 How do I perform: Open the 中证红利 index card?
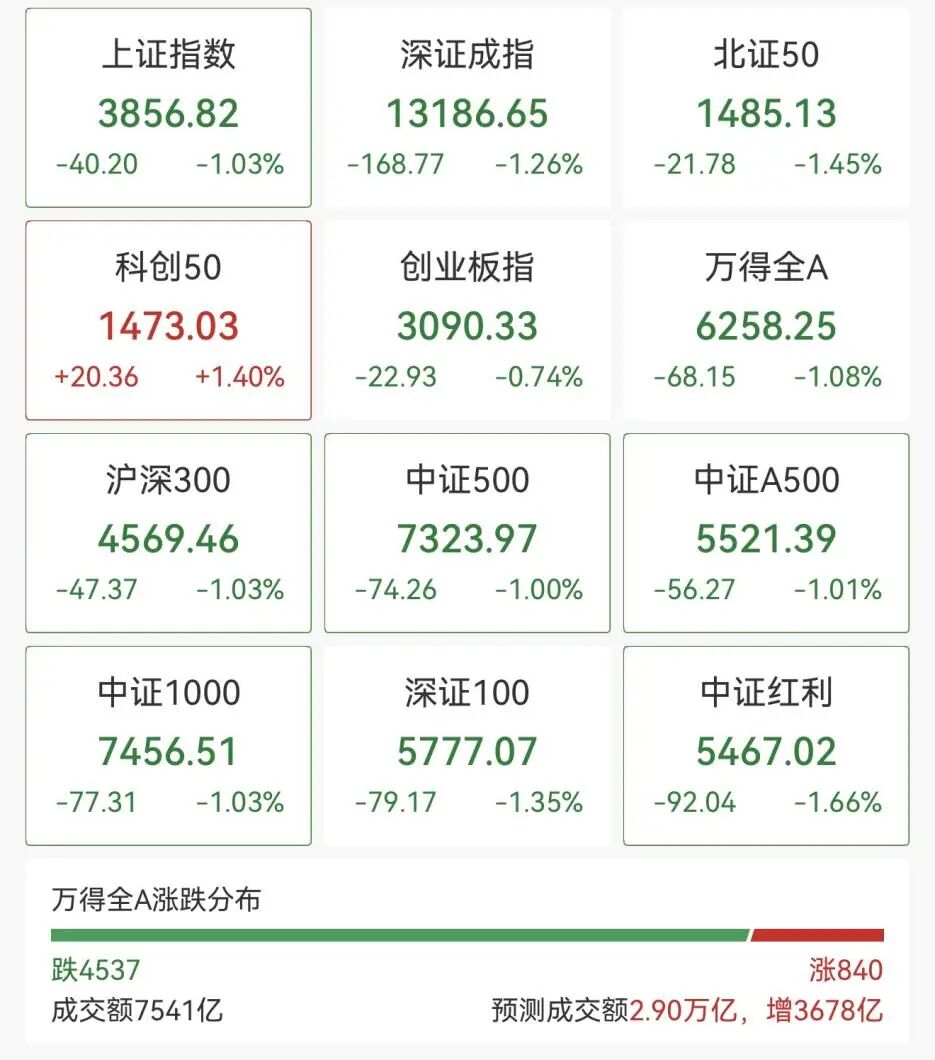(x=766, y=746)
